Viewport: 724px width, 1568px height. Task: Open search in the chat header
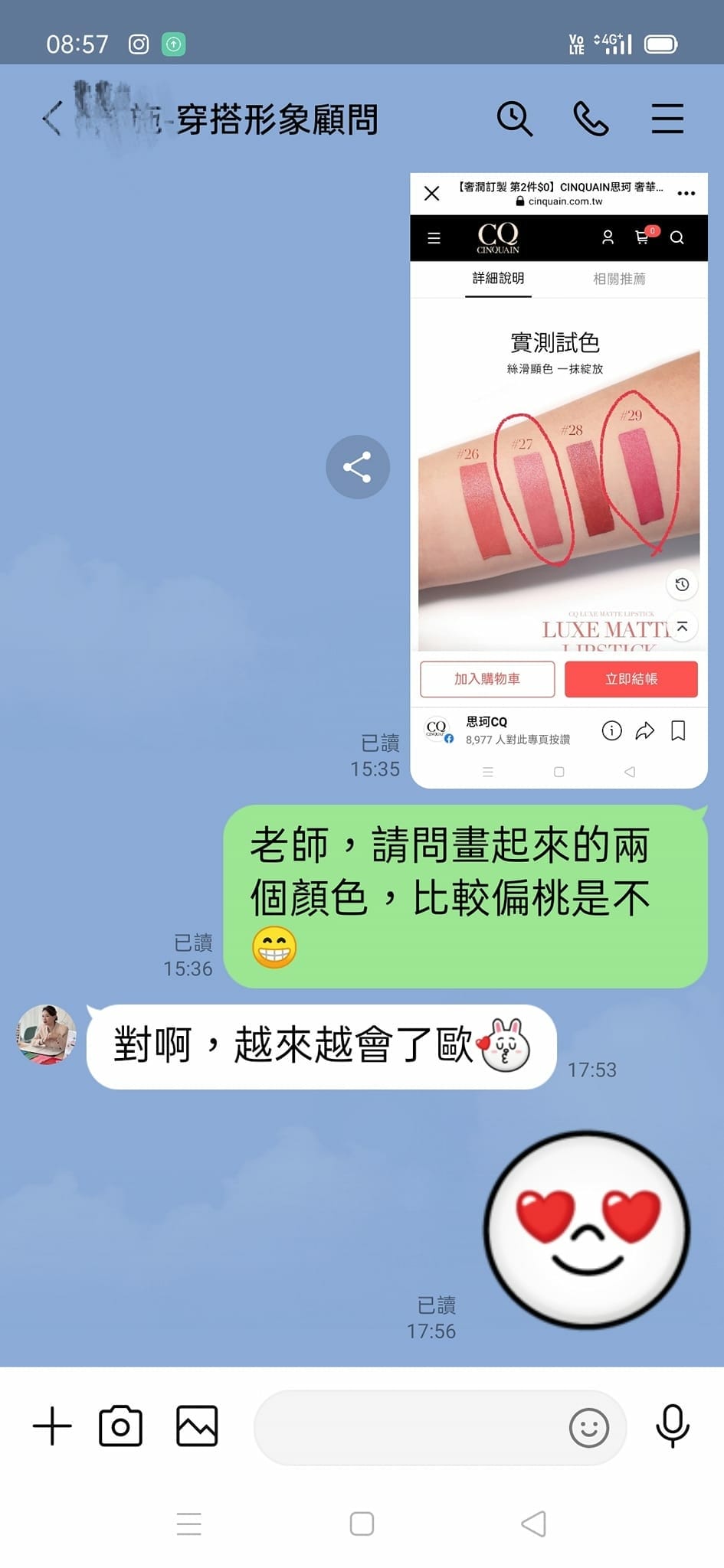point(515,117)
